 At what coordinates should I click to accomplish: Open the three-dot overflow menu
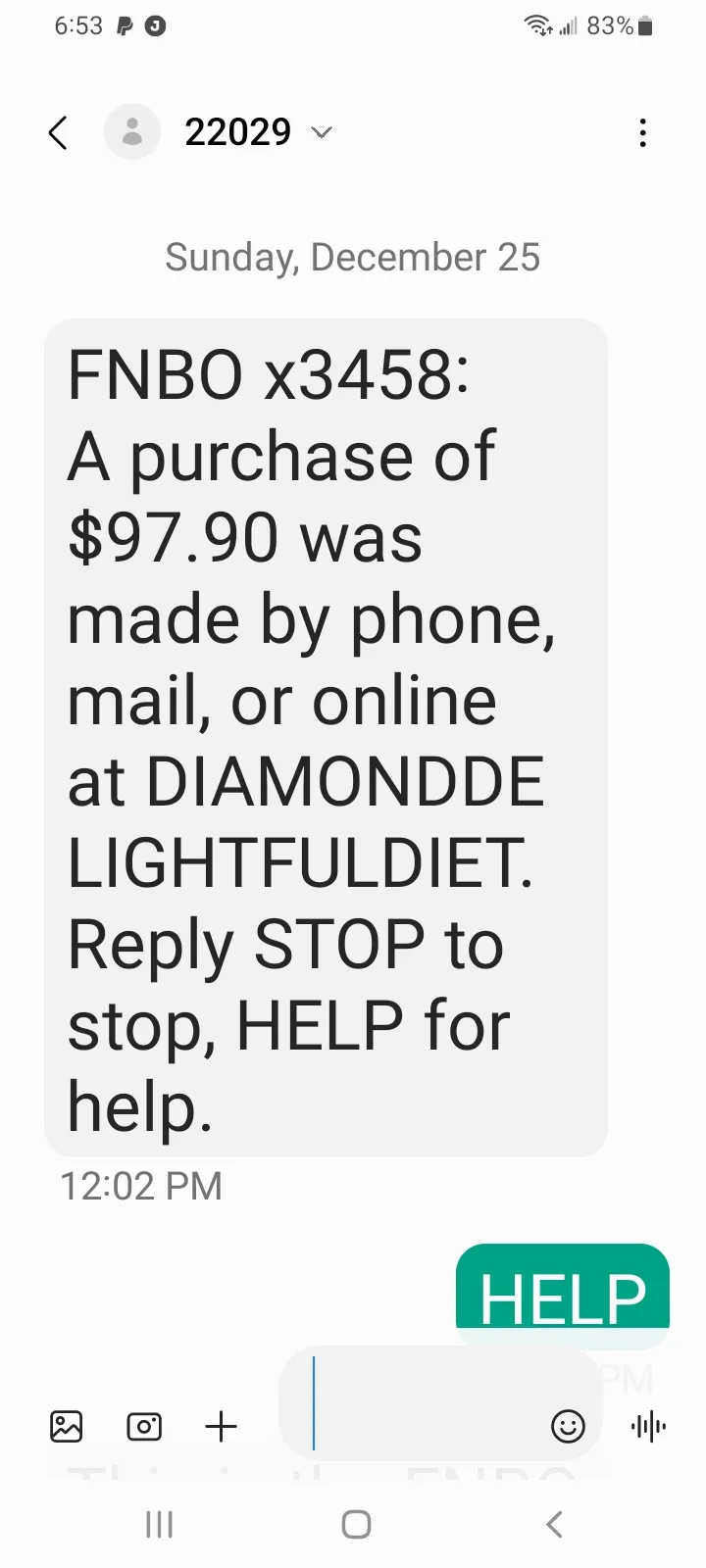tap(643, 132)
